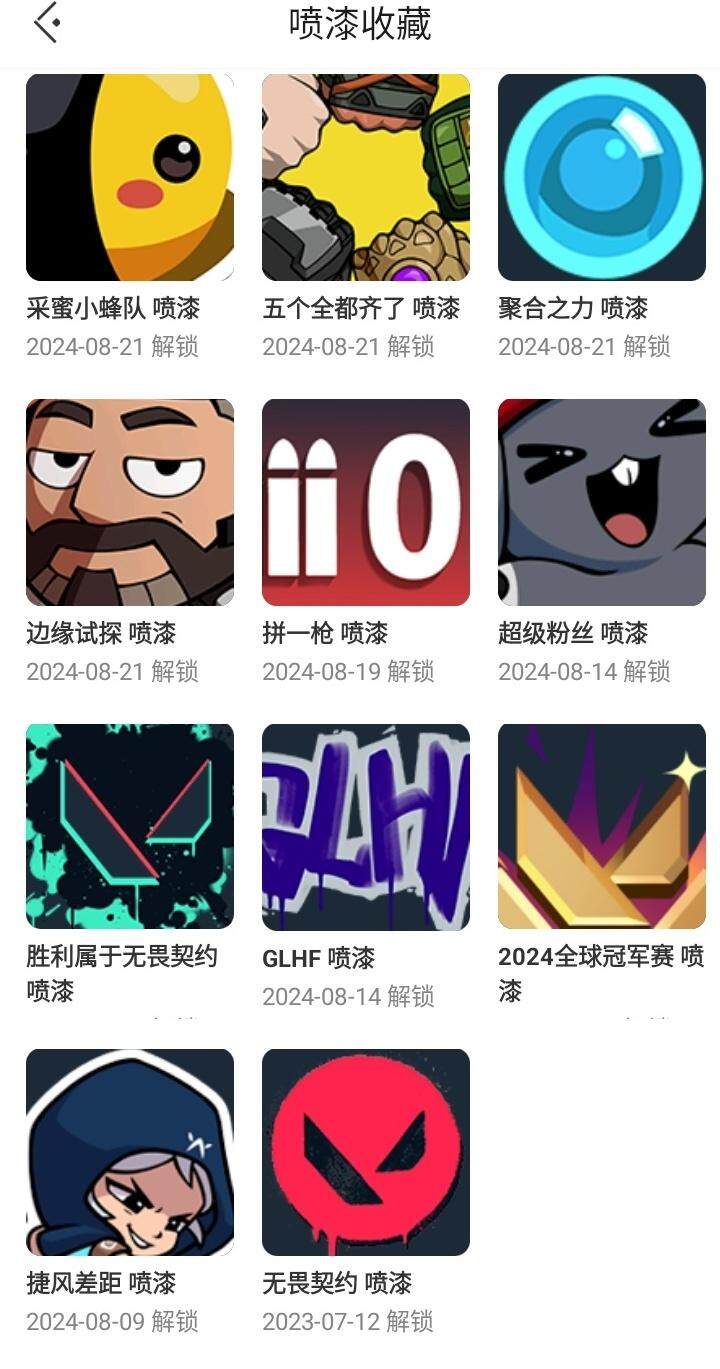Select the 聚合之力 喷漆 tile
The width and height of the screenshot is (720, 1369).
pyautogui.click(x=602, y=178)
